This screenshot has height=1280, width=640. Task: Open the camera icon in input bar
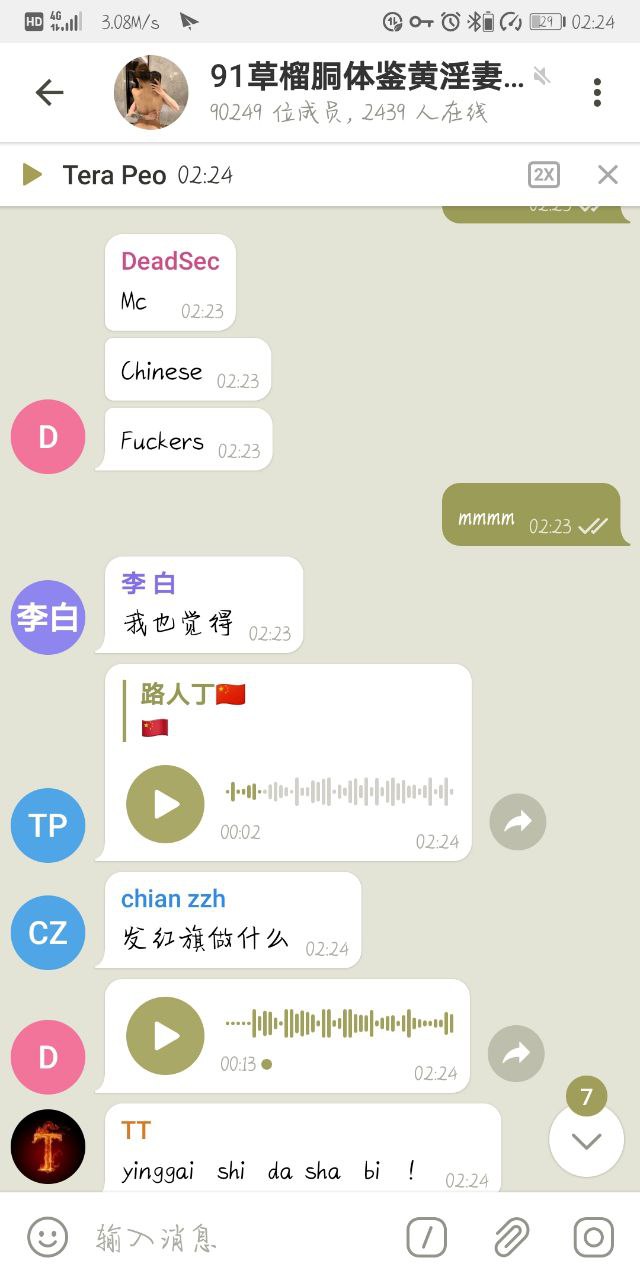click(593, 1238)
